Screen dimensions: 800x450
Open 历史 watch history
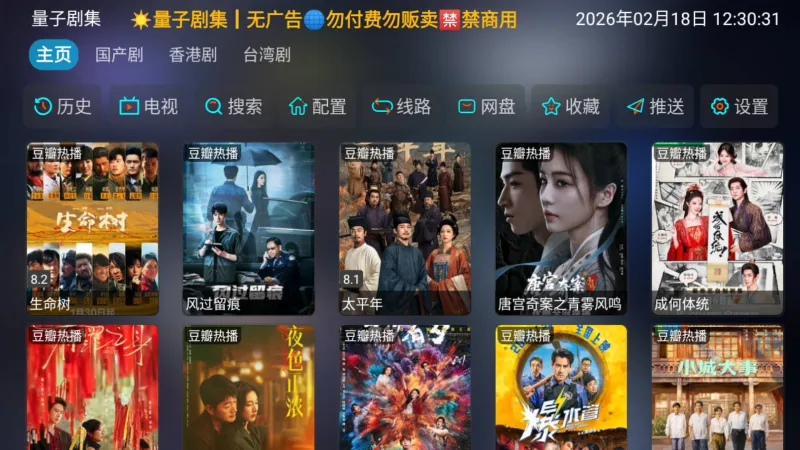pyautogui.click(x=63, y=106)
